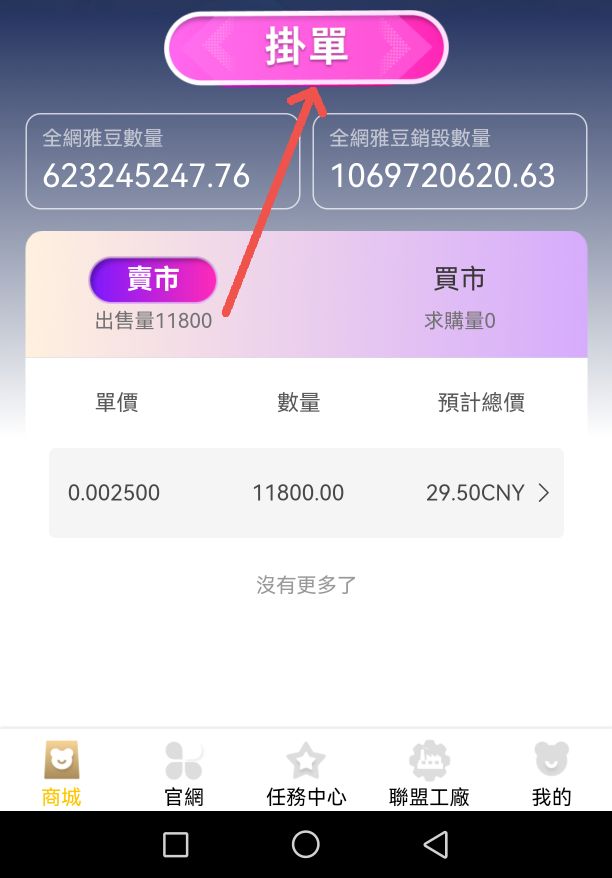
Task: Tap the system home button
Action: (306, 845)
